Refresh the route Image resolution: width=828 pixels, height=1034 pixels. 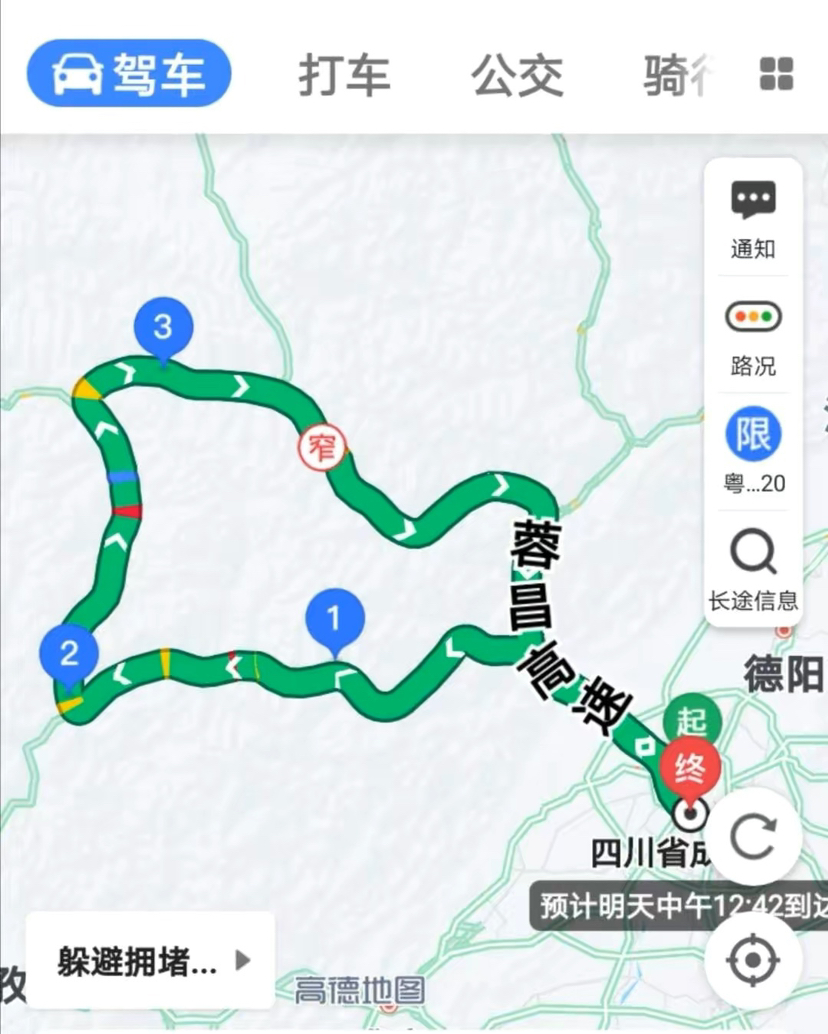pyautogui.click(x=752, y=836)
